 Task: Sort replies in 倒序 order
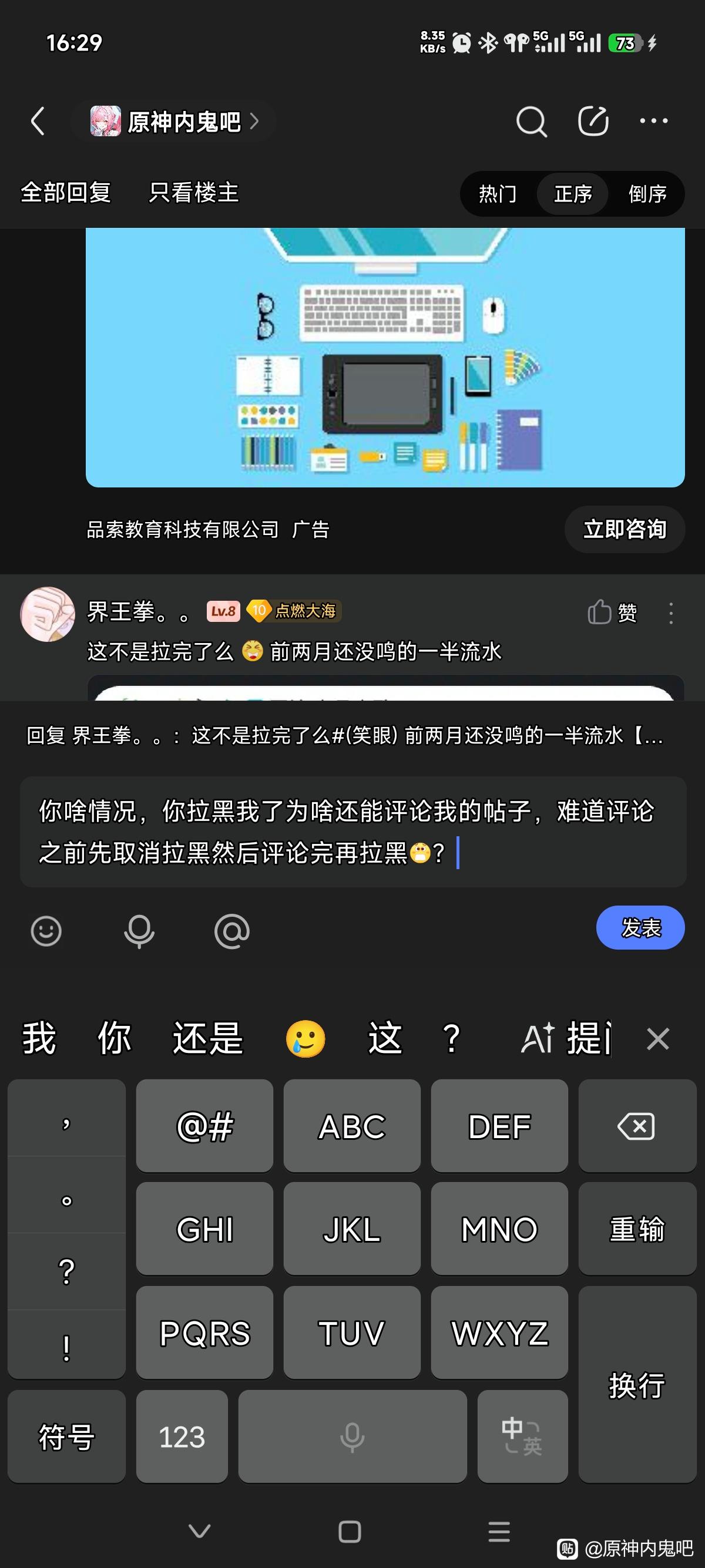647,194
